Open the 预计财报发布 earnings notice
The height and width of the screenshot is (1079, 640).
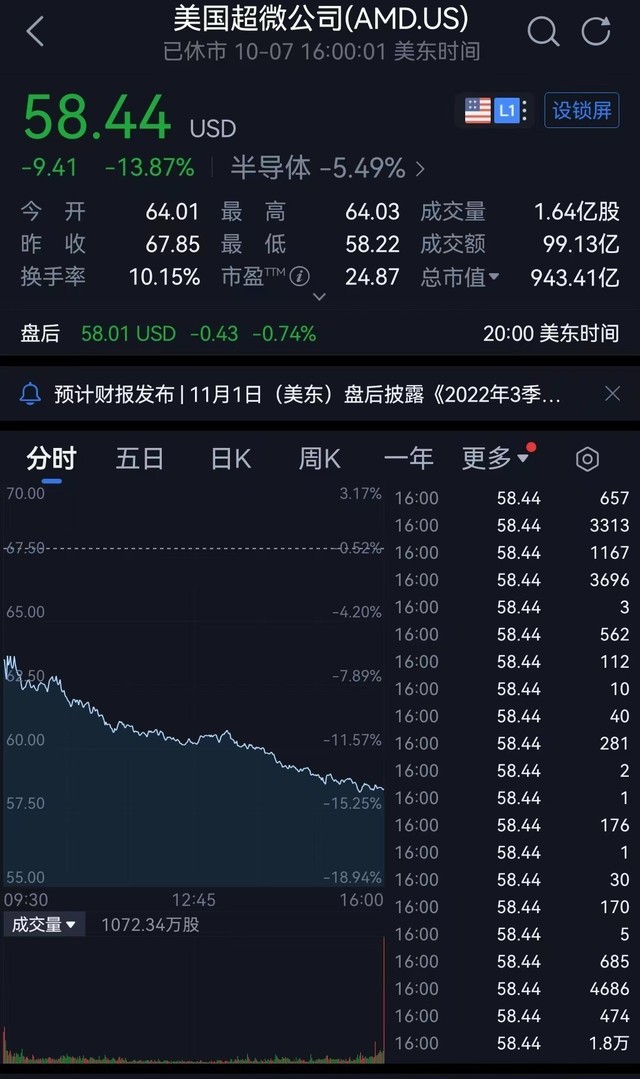(300, 394)
